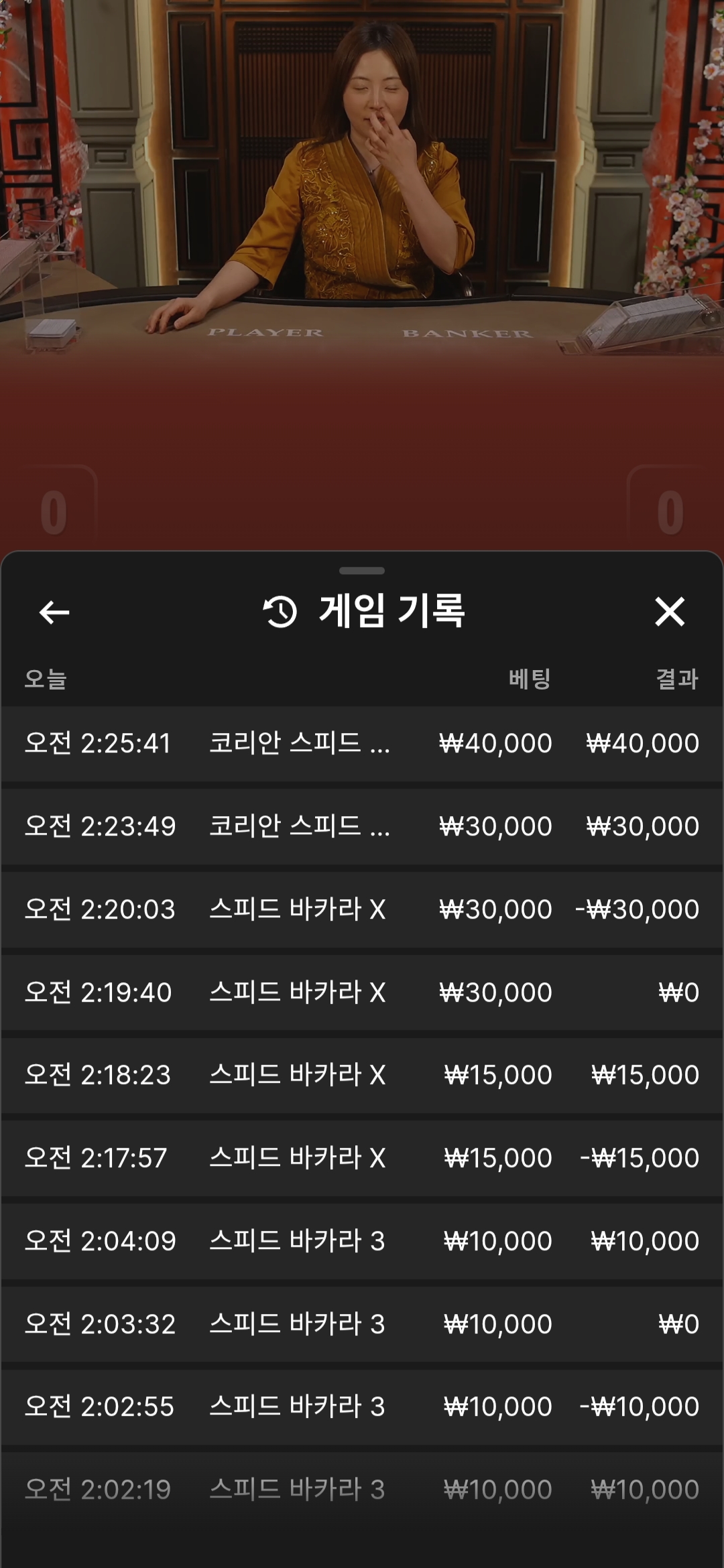This screenshot has width=724, height=1568.
Task: Open the 오전 2:25:41 game record
Action: tap(362, 743)
